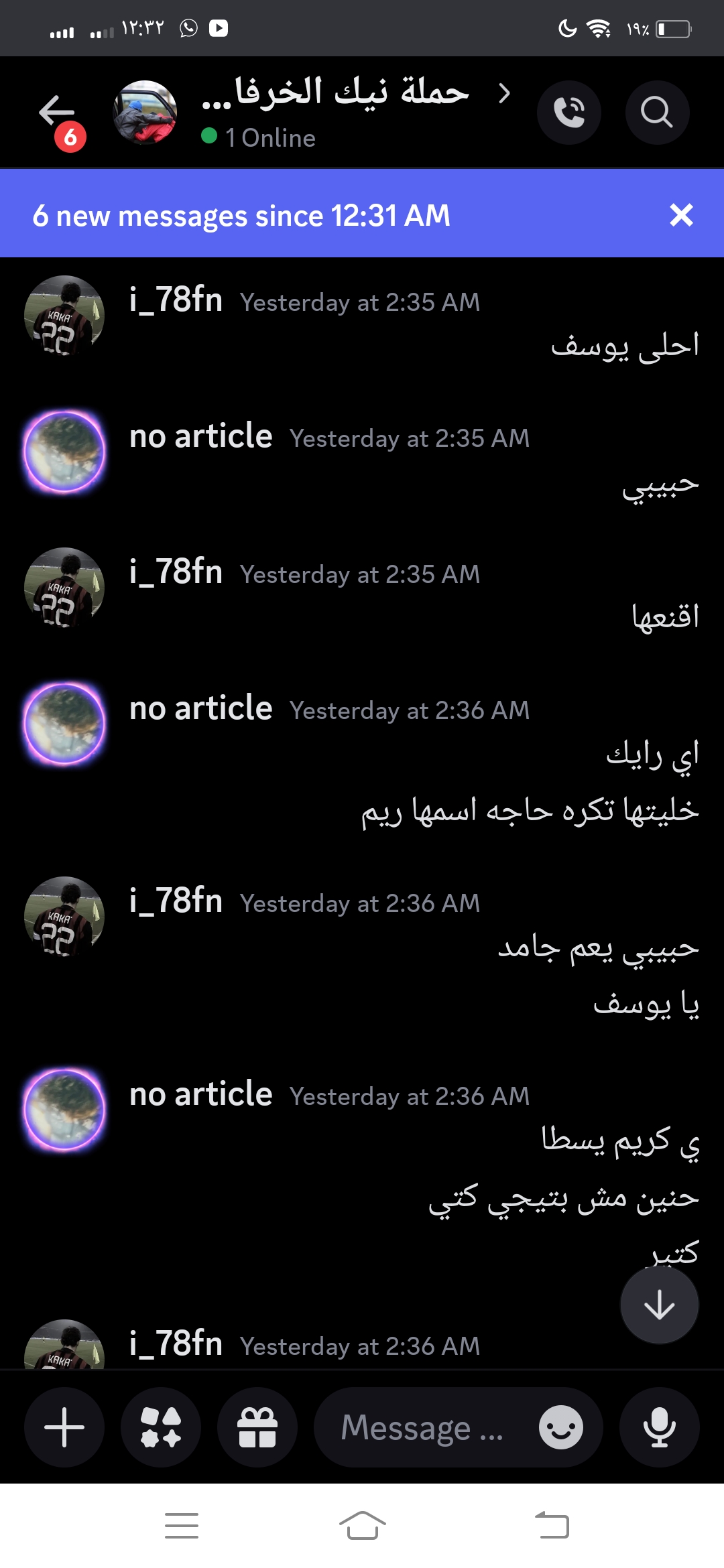Dismiss the 6 new messages banner
The height and width of the screenshot is (1568, 724).
[x=681, y=215]
